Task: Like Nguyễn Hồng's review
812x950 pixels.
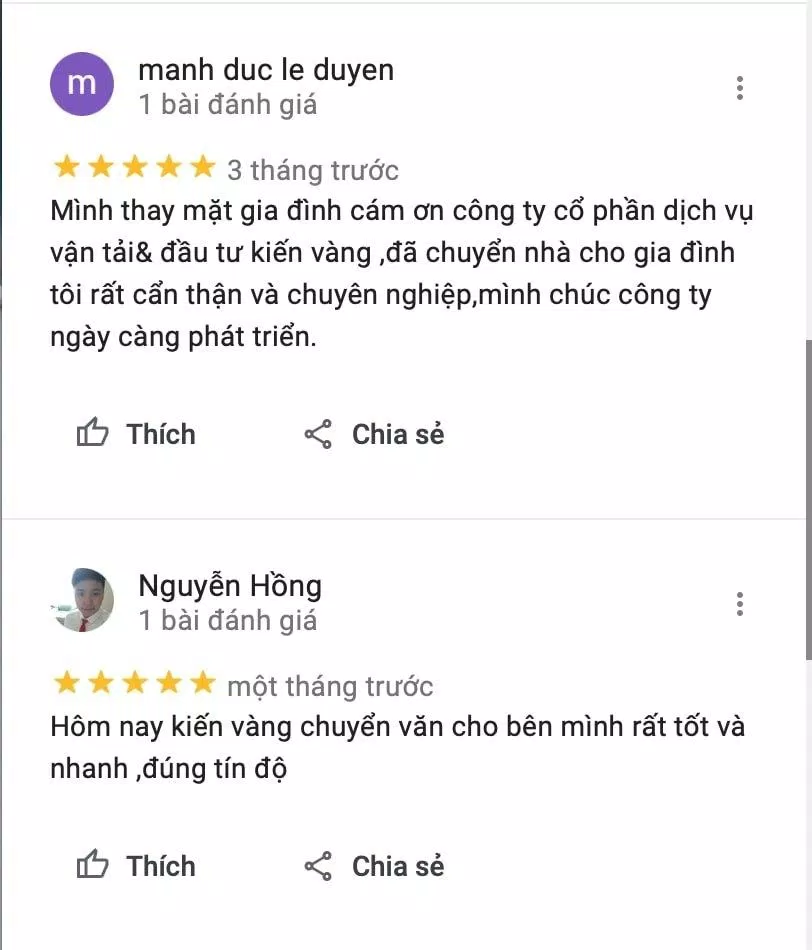Action: (136, 866)
